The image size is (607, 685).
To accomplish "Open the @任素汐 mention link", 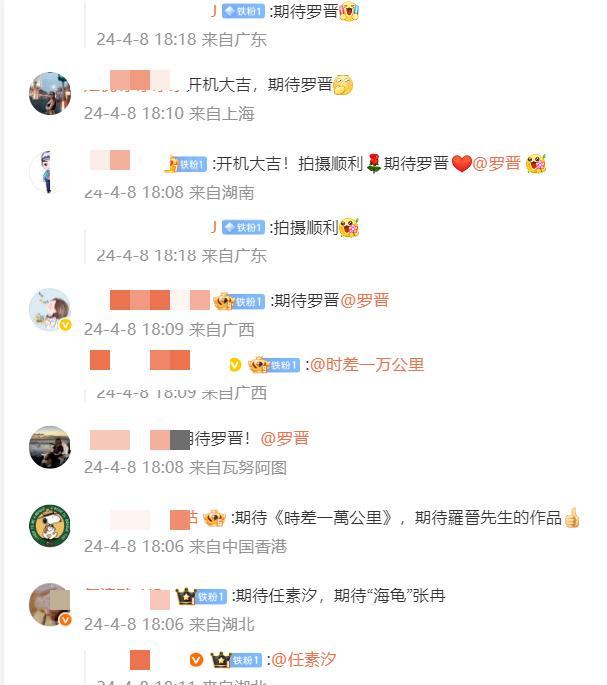I will [303, 660].
